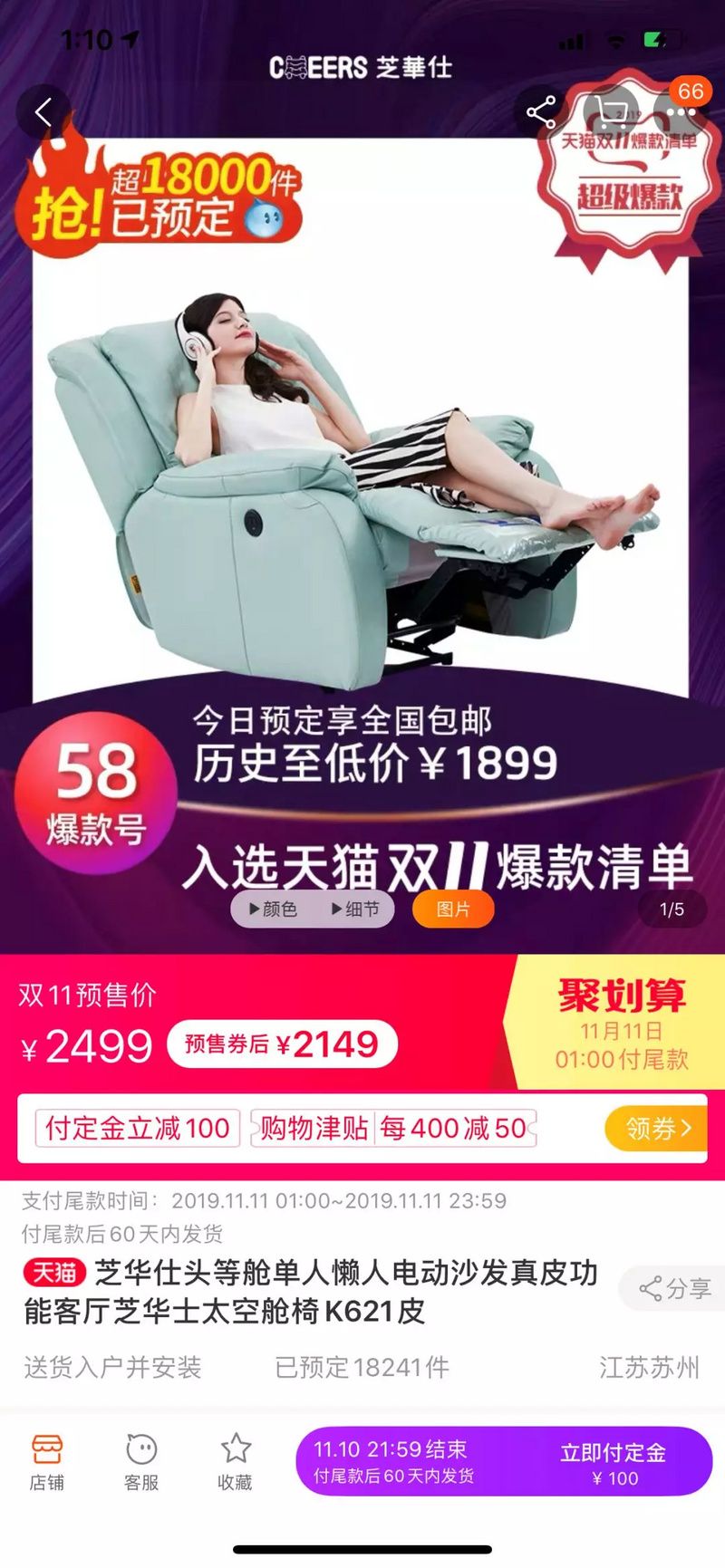Open the 店铺 store page
This screenshot has width=725, height=1568.
[47, 1461]
